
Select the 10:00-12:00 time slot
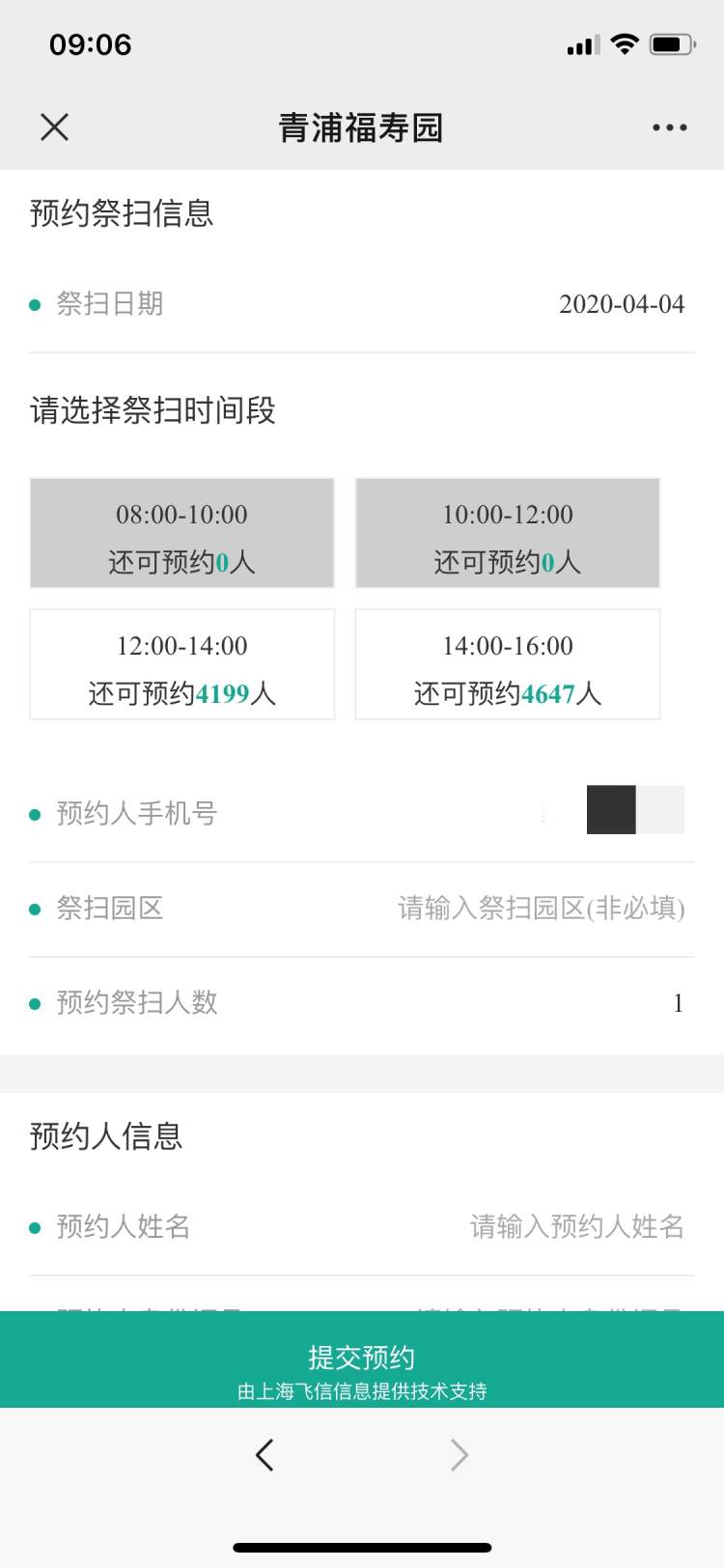(508, 533)
